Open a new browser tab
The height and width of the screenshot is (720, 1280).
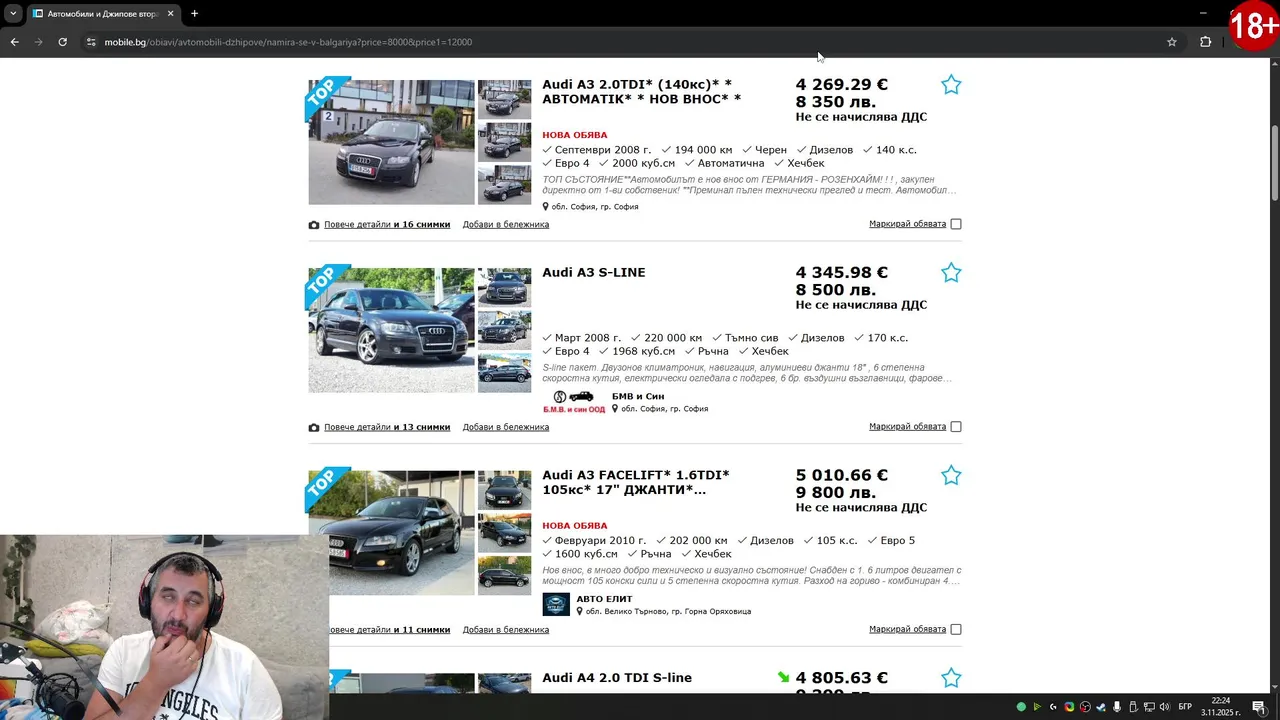click(x=194, y=14)
